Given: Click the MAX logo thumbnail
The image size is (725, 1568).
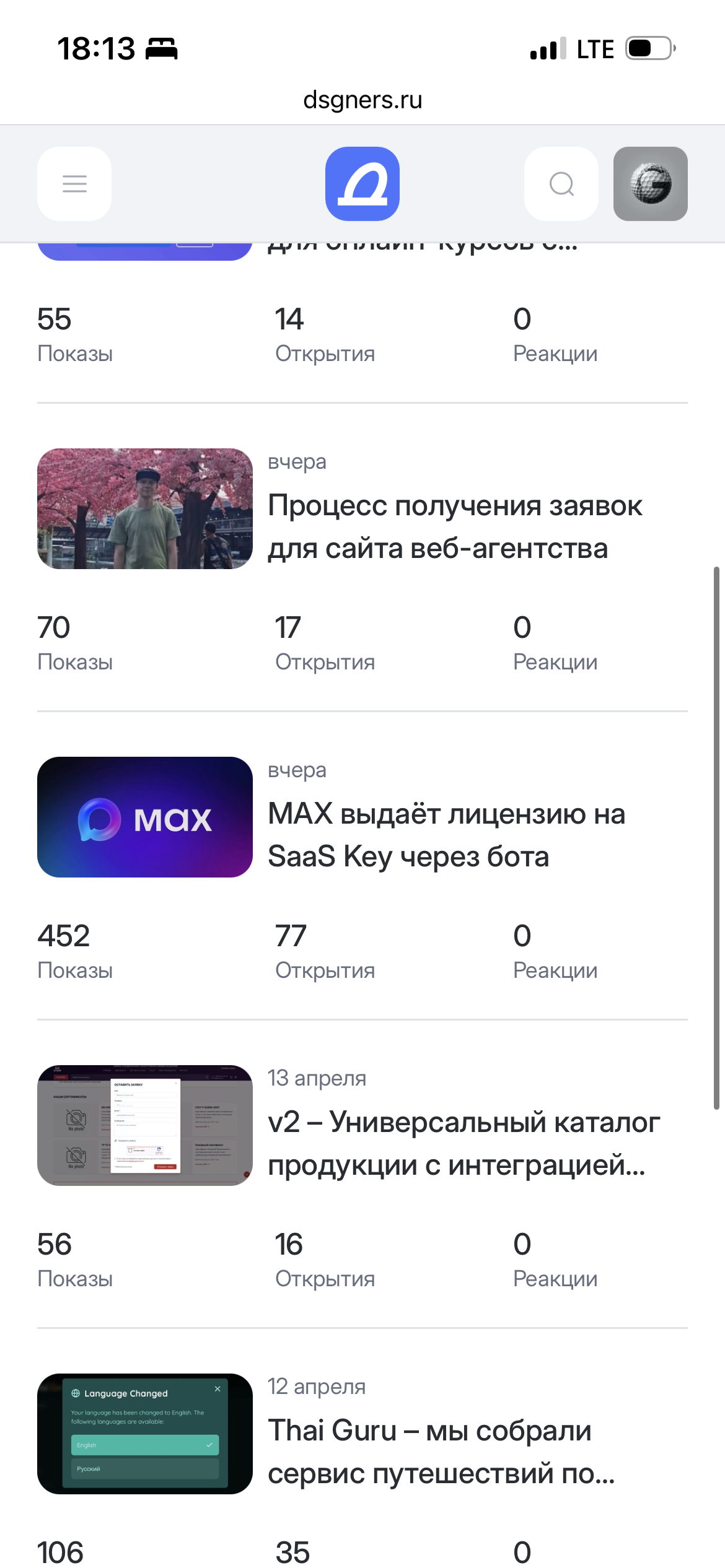Looking at the screenshot, I should tap(144, 817).
